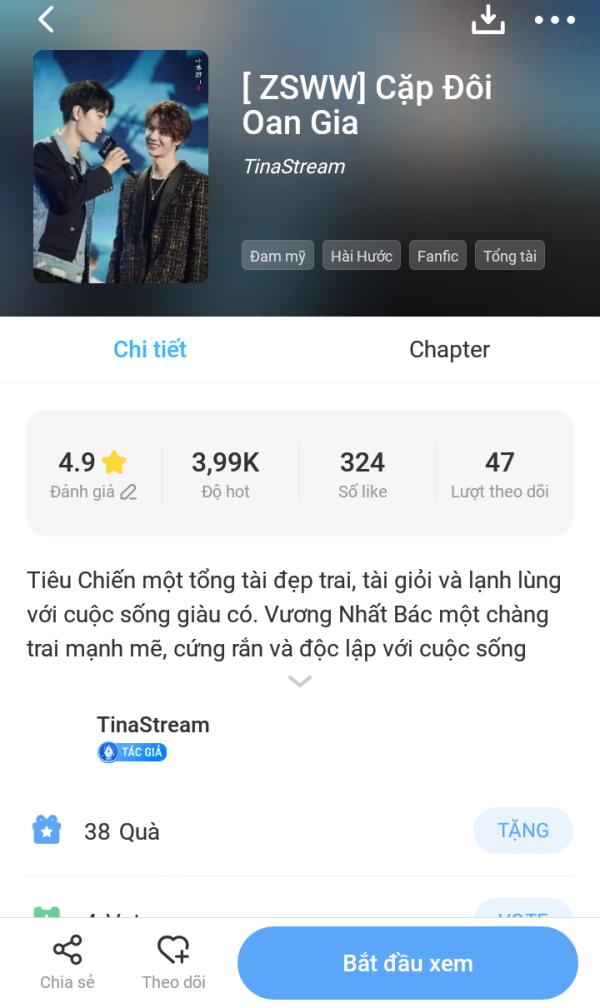The width and height of the screenshot is (600, 1008).
Task: Open the story cover image
Action: pos(121,166)
